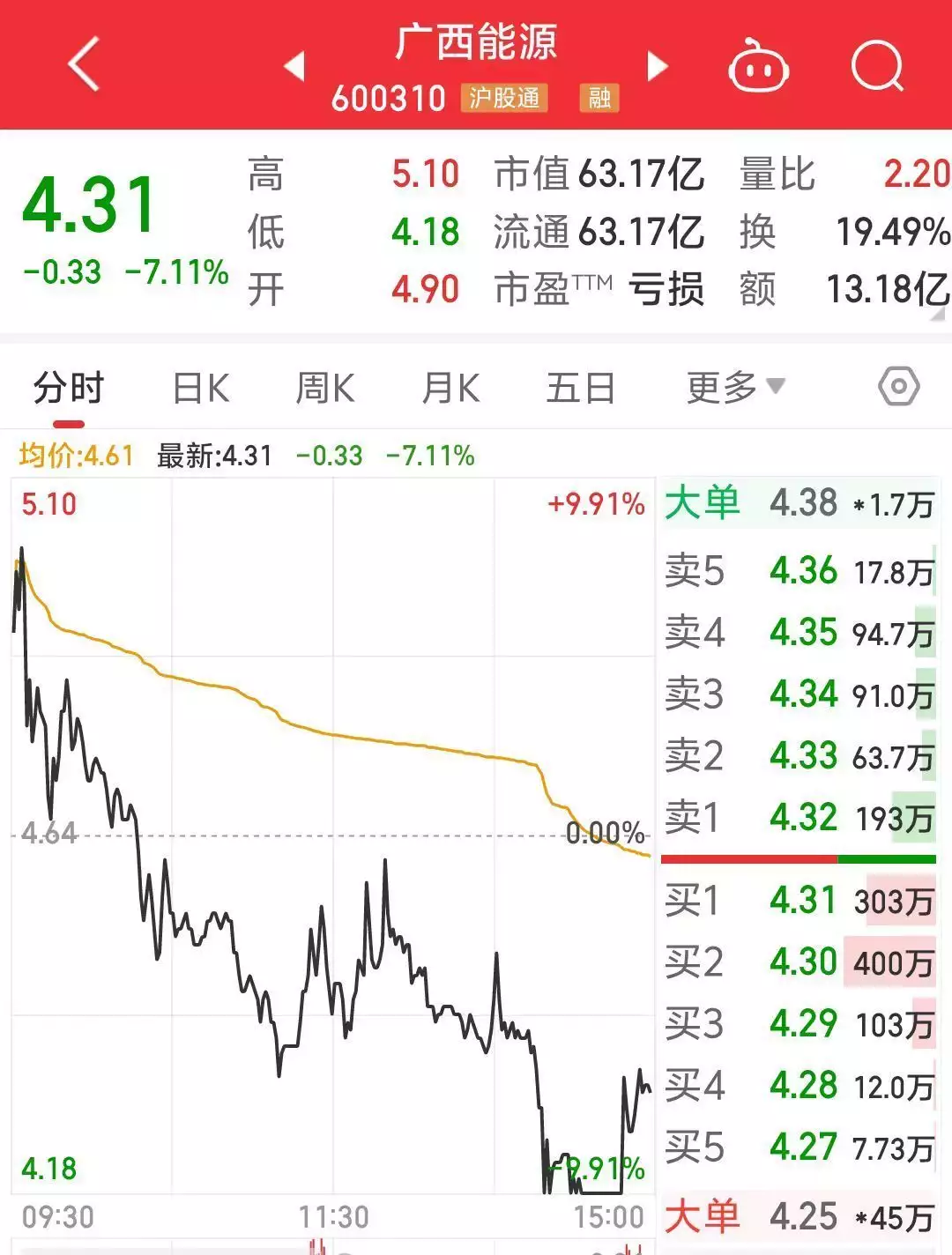Switch to the 日K daily chart tab
The width and height of the screenshot is (952, 1255).
click(201, 386)
